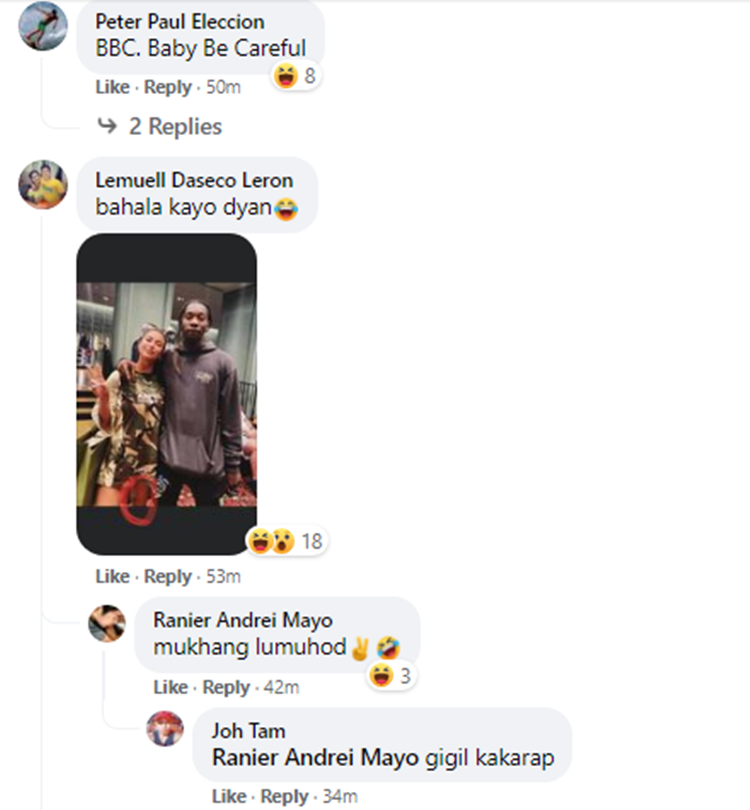Like Ranier Andrei Mayo's reply

tap(170, 688)
